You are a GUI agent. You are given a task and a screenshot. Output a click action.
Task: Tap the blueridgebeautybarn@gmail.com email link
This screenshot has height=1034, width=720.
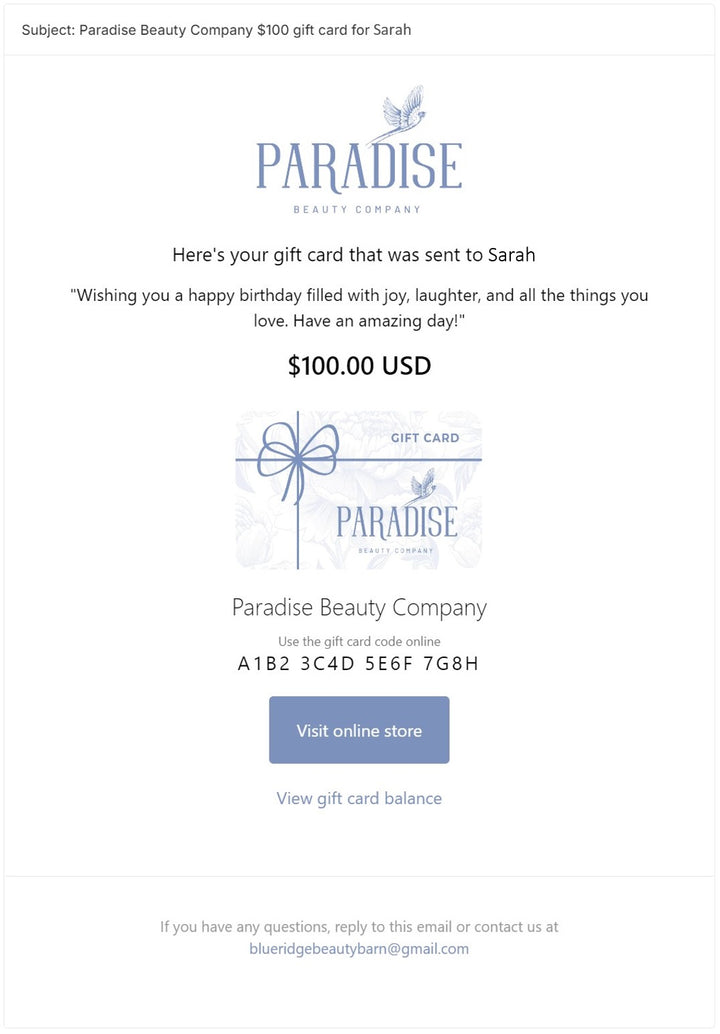tap(359, 949)
